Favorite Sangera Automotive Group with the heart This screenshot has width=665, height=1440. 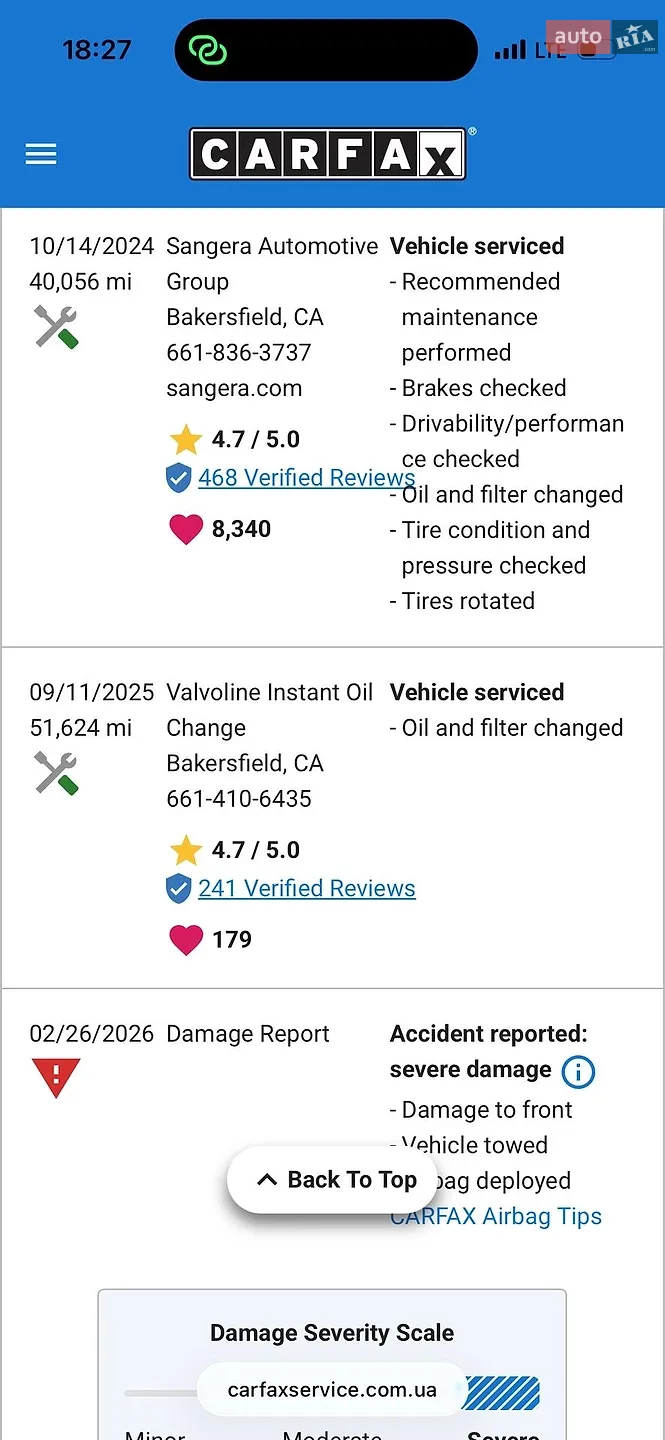[x=186, y=529]
